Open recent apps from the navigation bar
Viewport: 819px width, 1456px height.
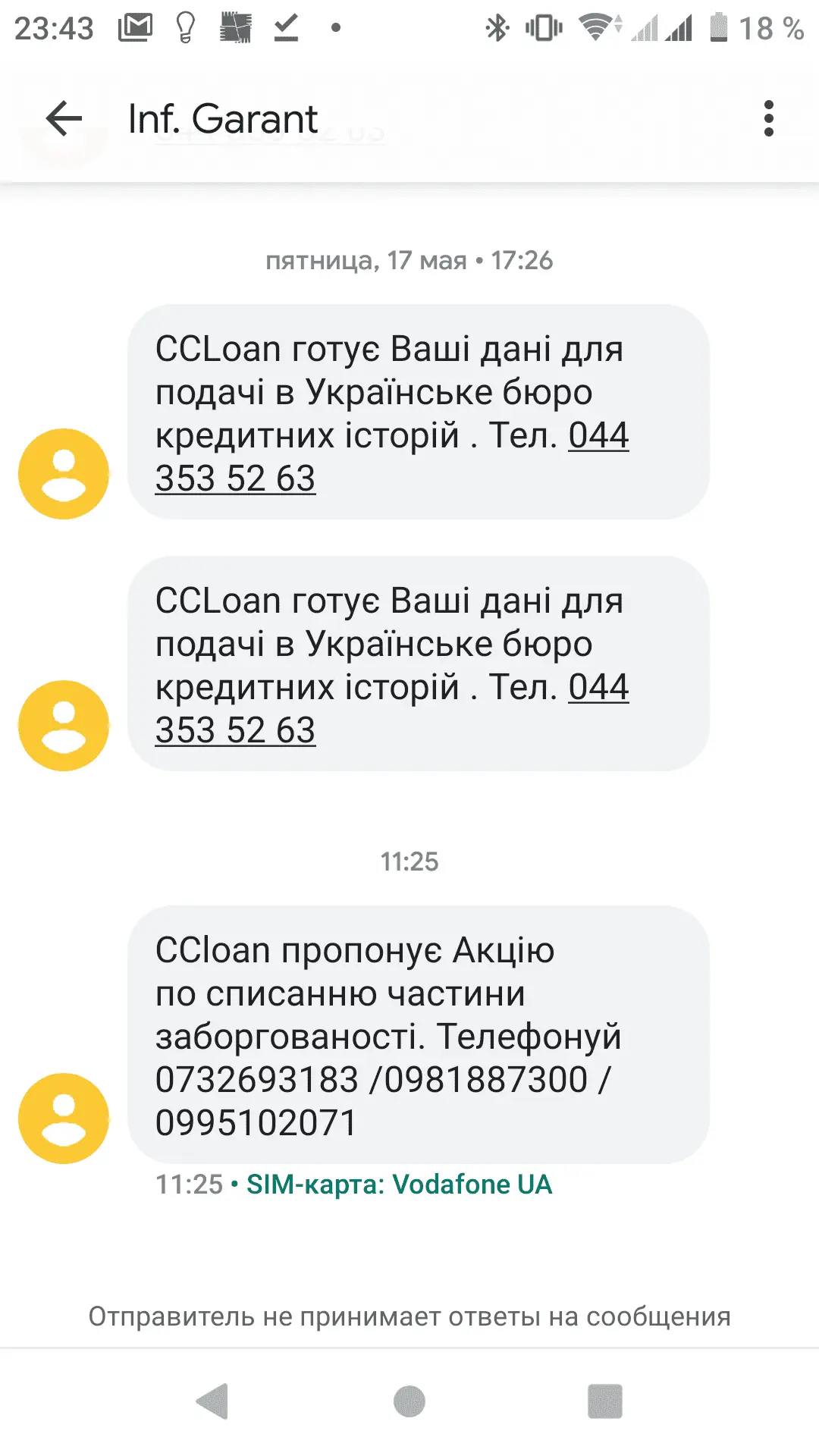pyautogui.click(x=604, y=1401)
